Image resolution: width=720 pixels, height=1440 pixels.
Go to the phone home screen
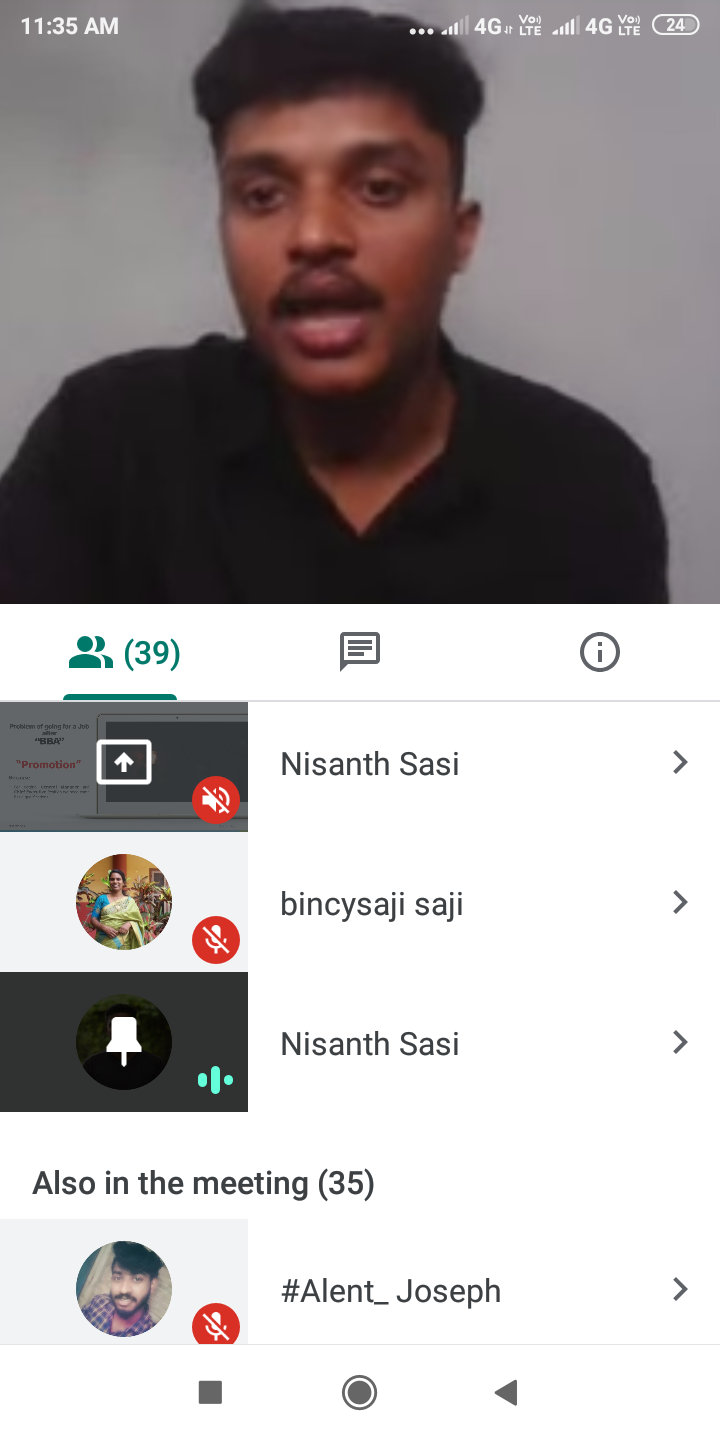(359, 1392)
